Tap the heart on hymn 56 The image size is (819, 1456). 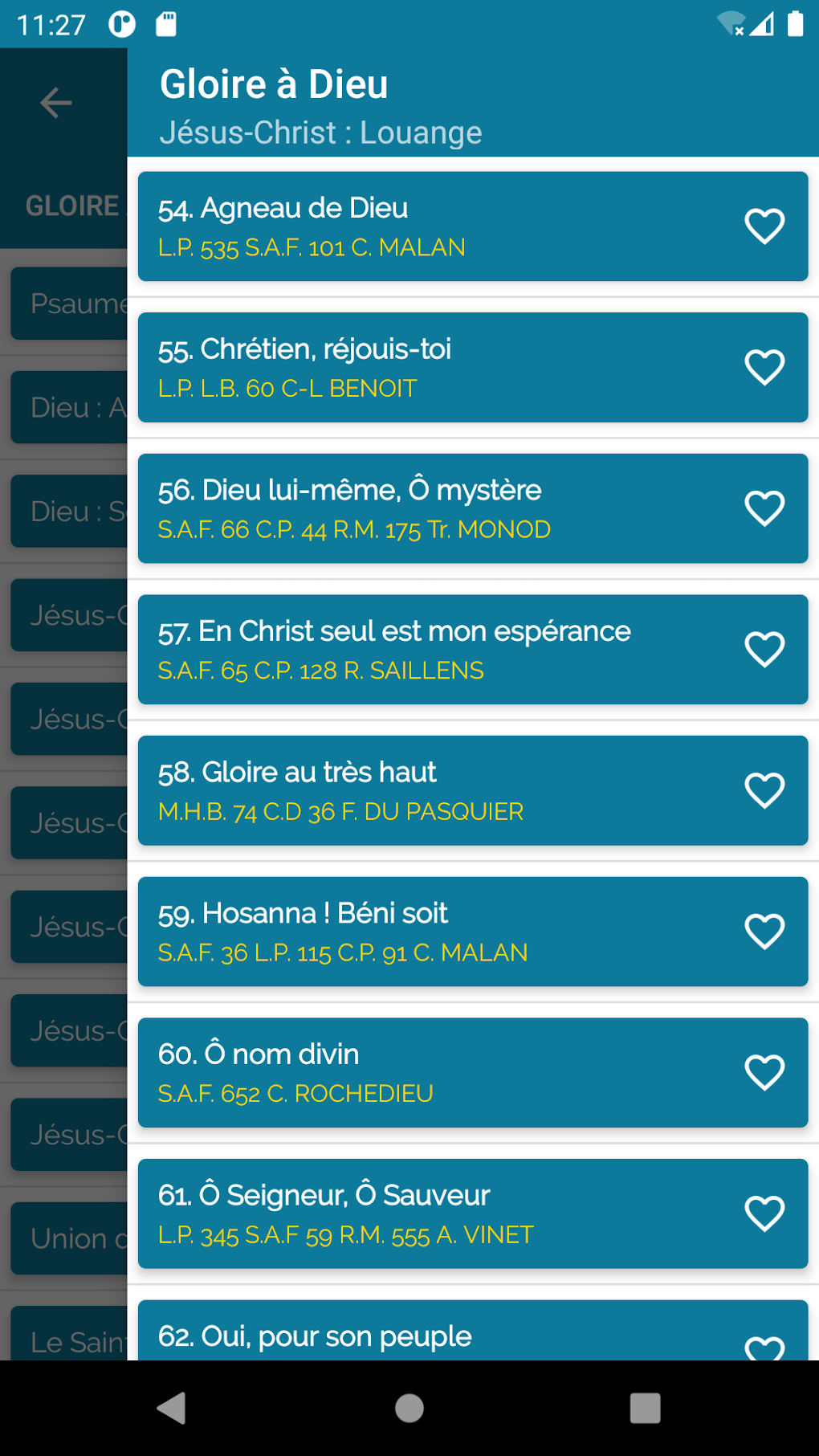[x=764, y=508]
